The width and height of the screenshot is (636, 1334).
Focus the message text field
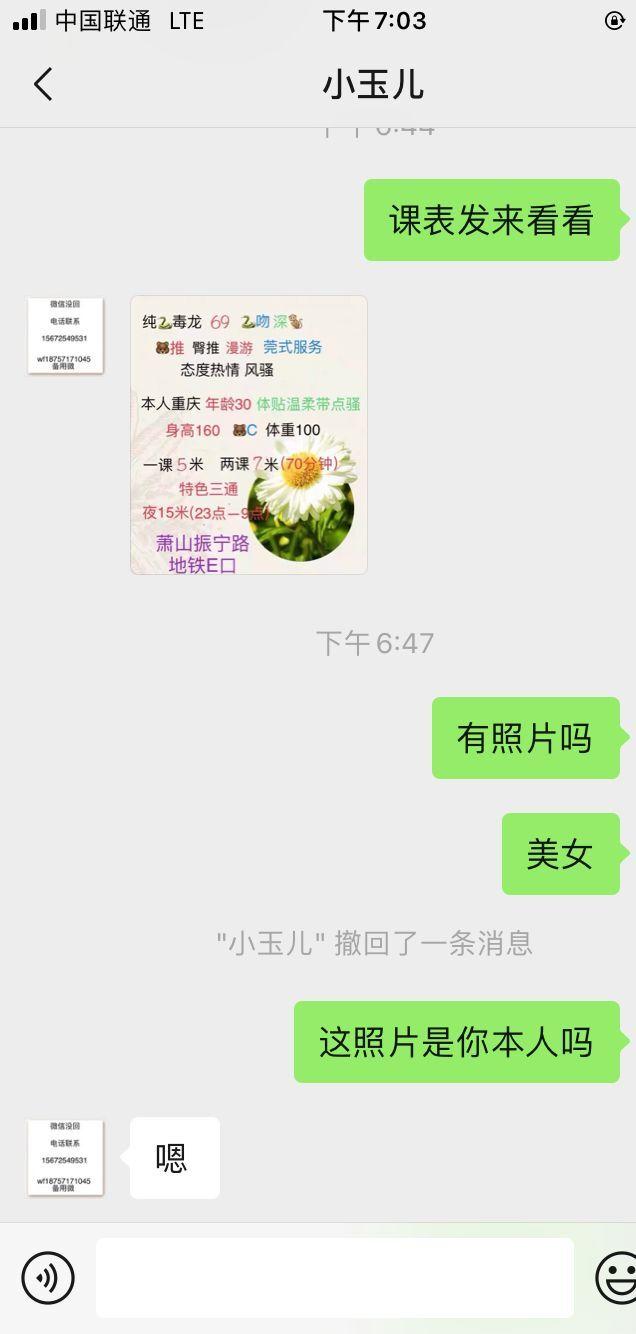pos(334,1278)
